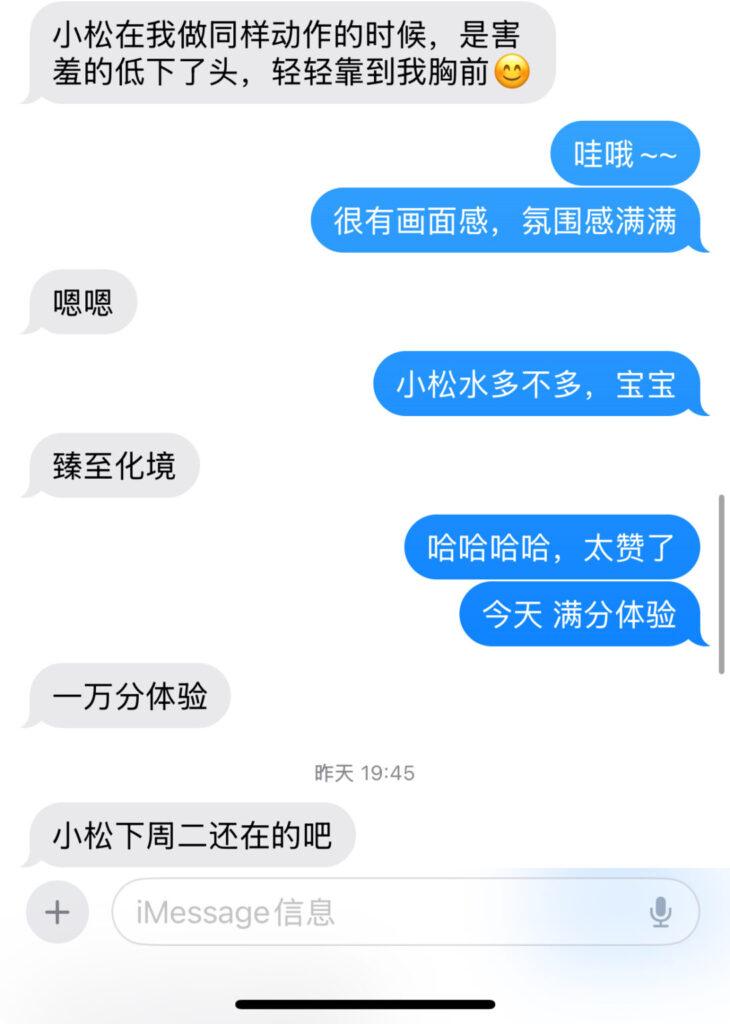The image size is (730, 1024).
Task: Open the plus attachments menu
Action: (x=57, y=912)
